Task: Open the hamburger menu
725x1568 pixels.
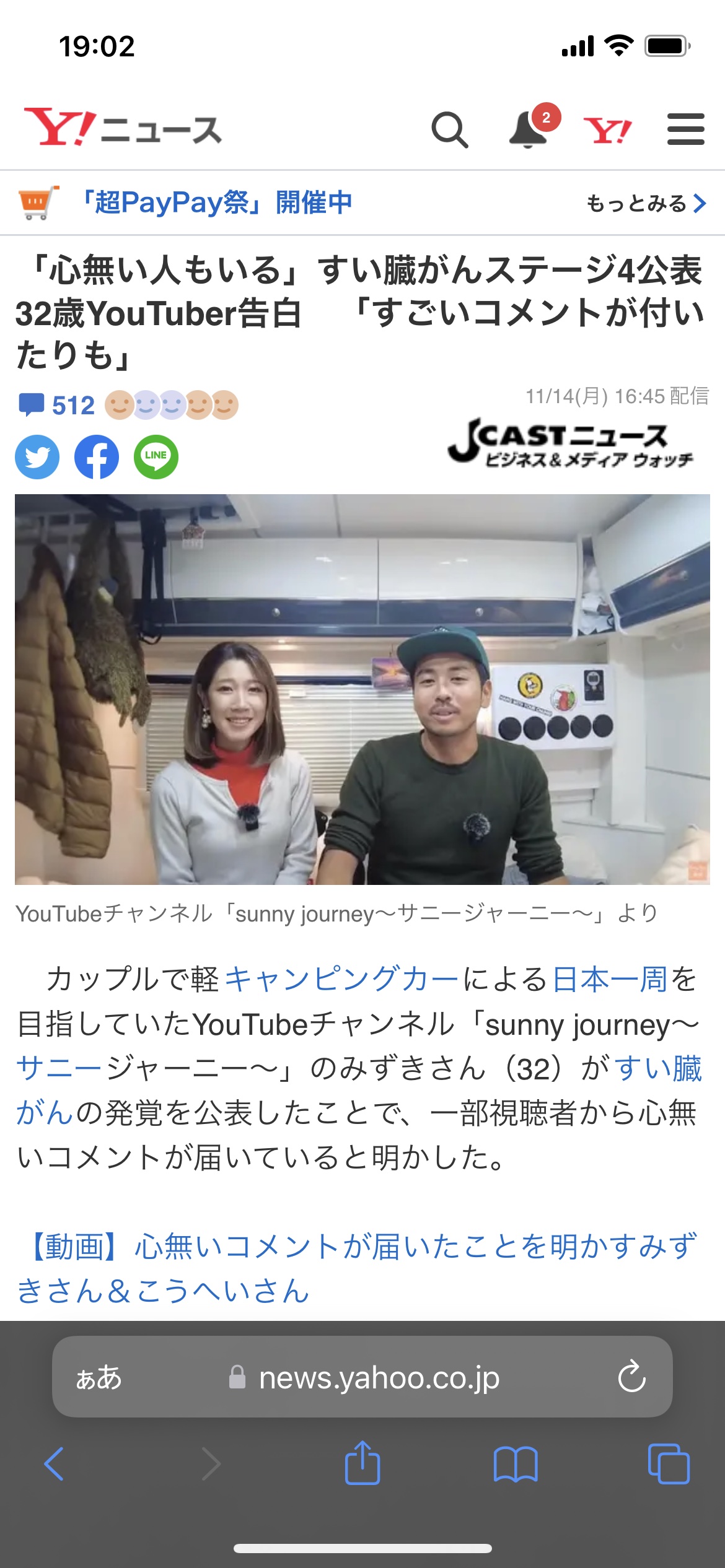Action: 685,129
